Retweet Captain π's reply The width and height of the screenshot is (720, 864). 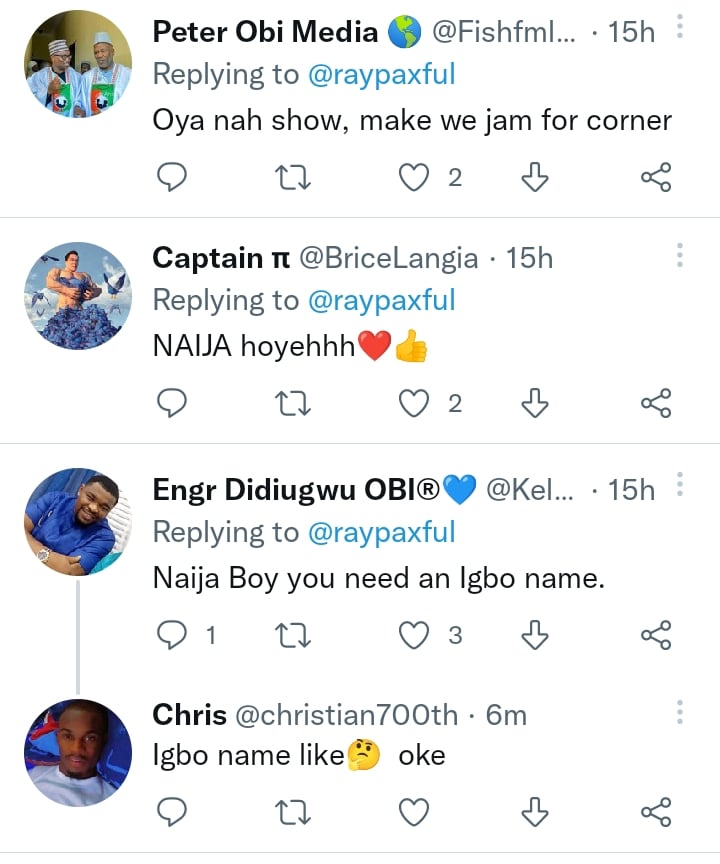293,403
